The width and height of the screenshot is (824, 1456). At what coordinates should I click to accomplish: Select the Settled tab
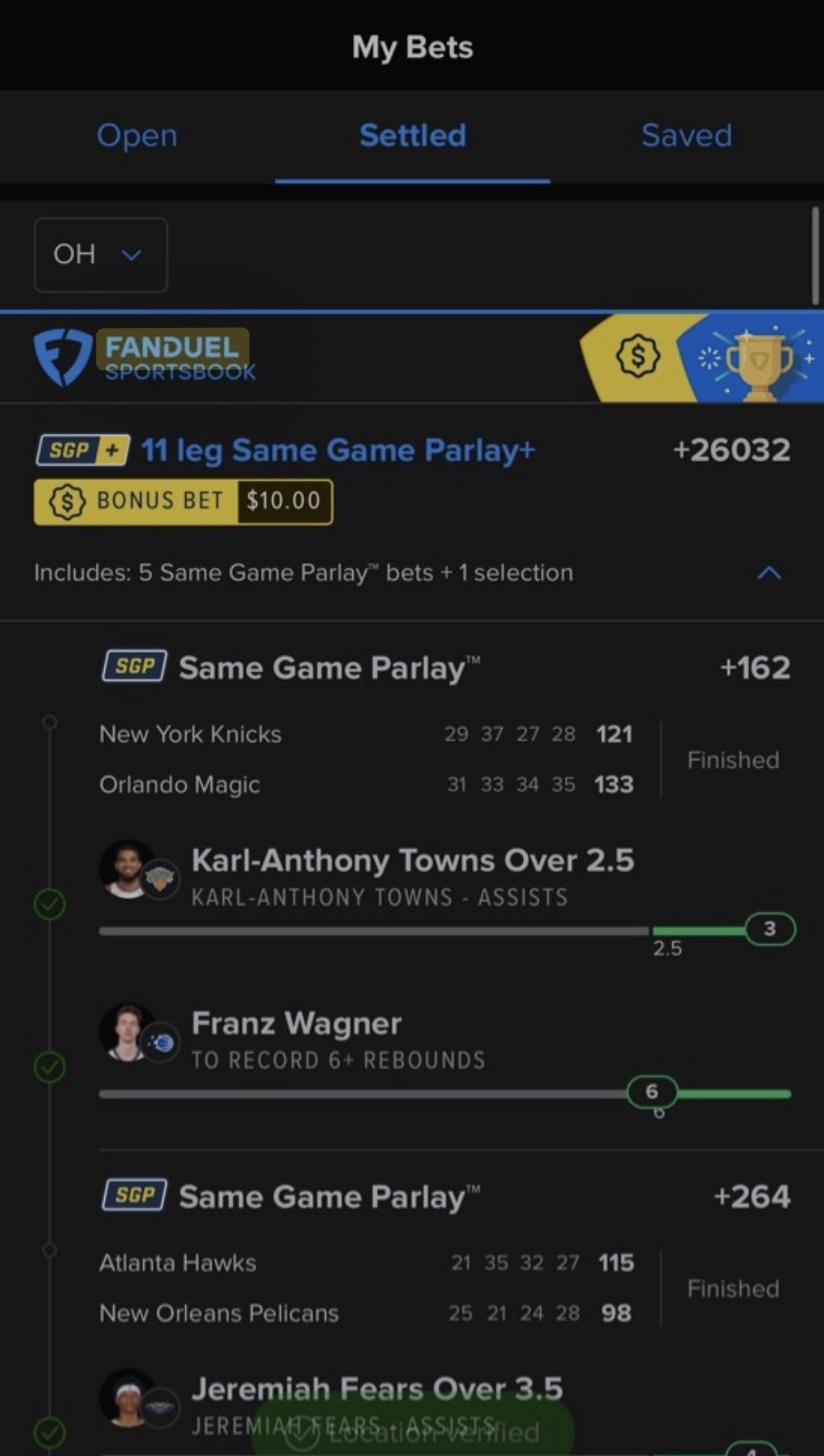(x=412, y=136)
